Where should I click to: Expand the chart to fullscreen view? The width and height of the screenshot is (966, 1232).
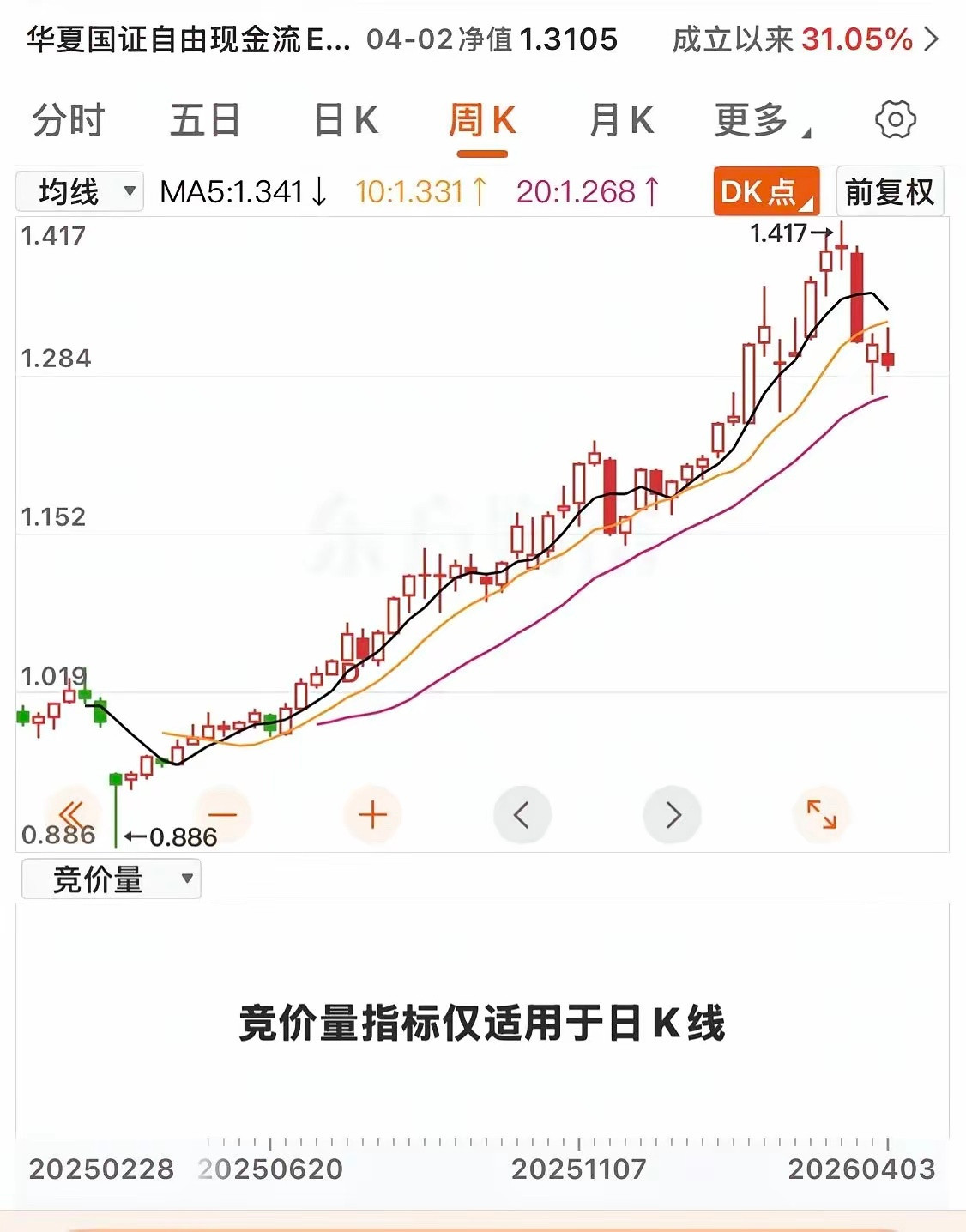click(822, 815)
